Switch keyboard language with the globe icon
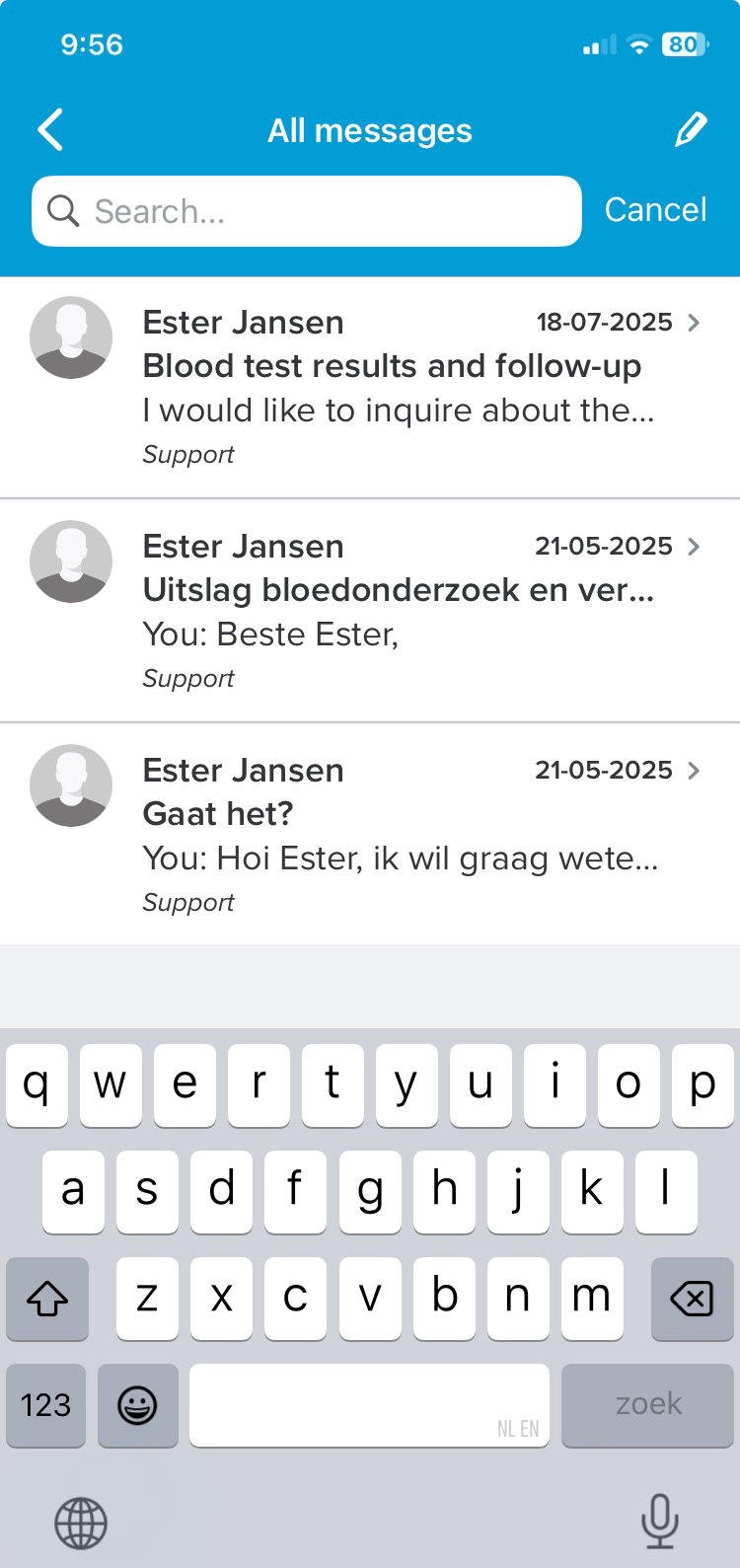740x1568 pixels. [x=81, y=1523]
